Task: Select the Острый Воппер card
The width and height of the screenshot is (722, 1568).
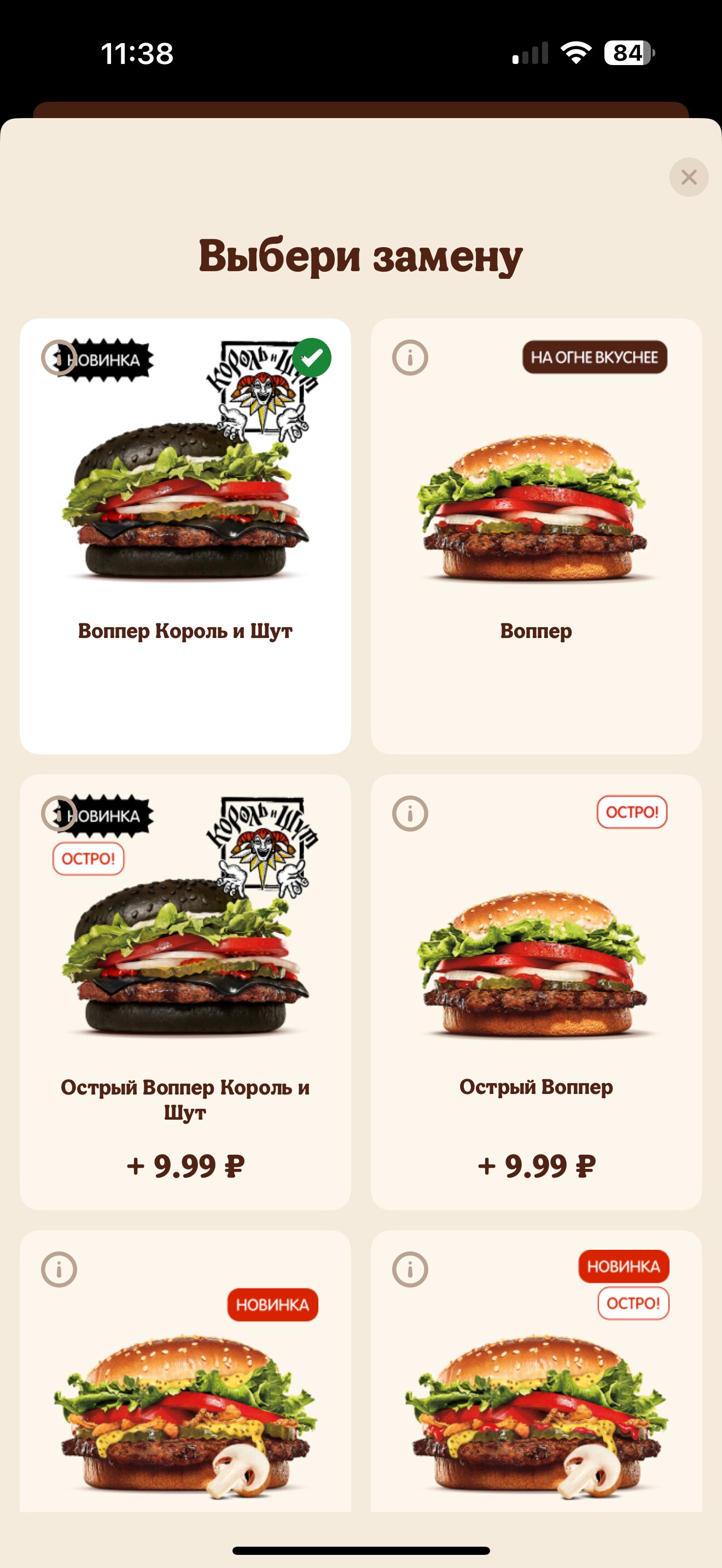Action: pyautogui.click(x=535, y=992)
